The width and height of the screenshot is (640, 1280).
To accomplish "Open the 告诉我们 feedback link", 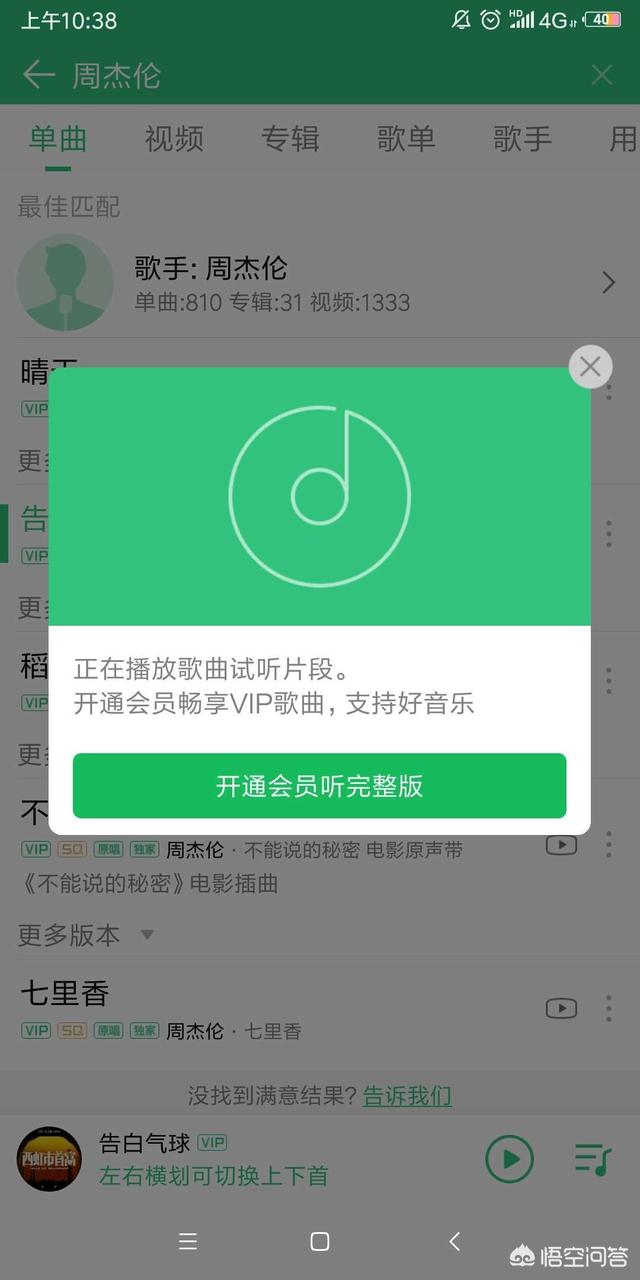I will point(407,1095).
